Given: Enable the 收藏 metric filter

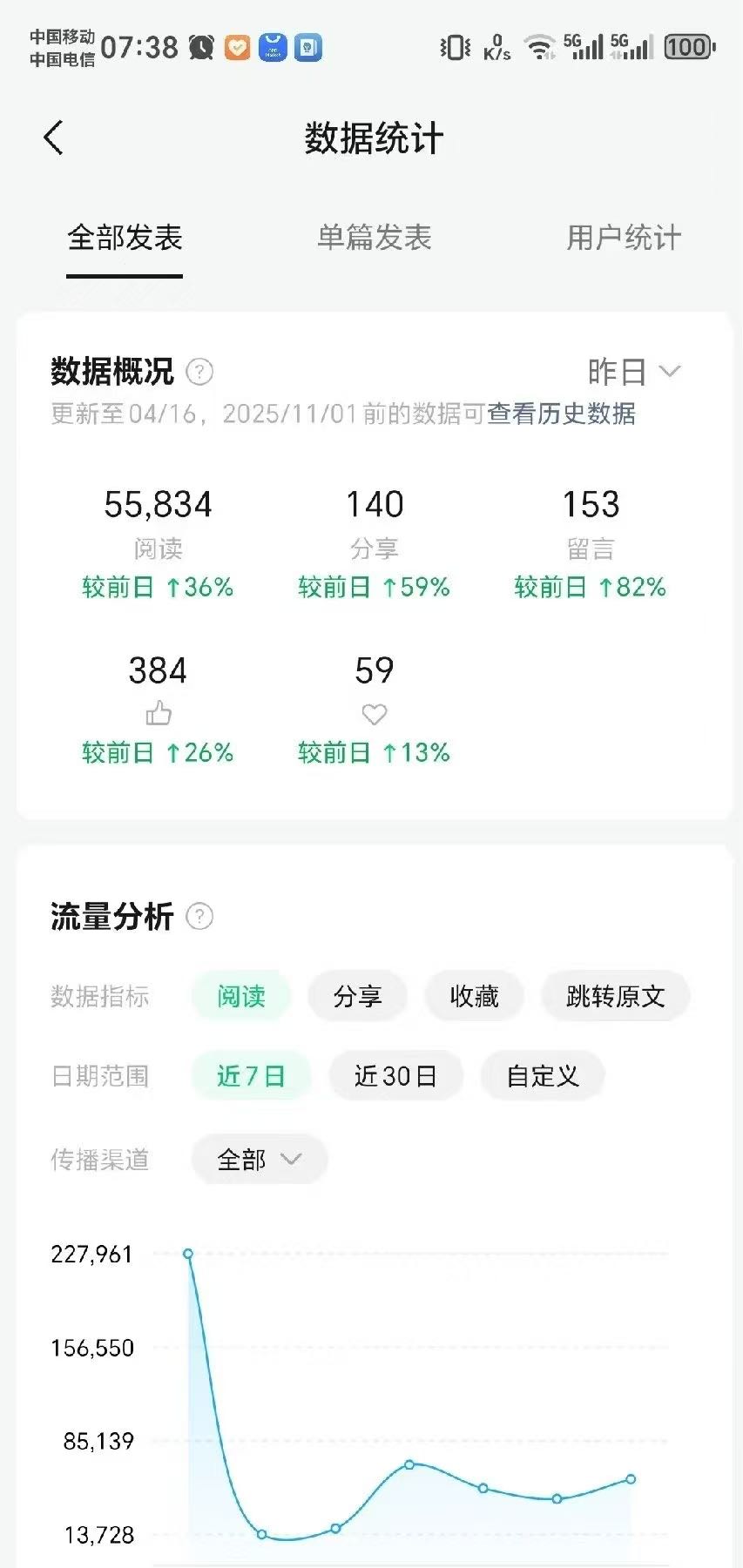Looking at the screenshot, I should [474, 995].
